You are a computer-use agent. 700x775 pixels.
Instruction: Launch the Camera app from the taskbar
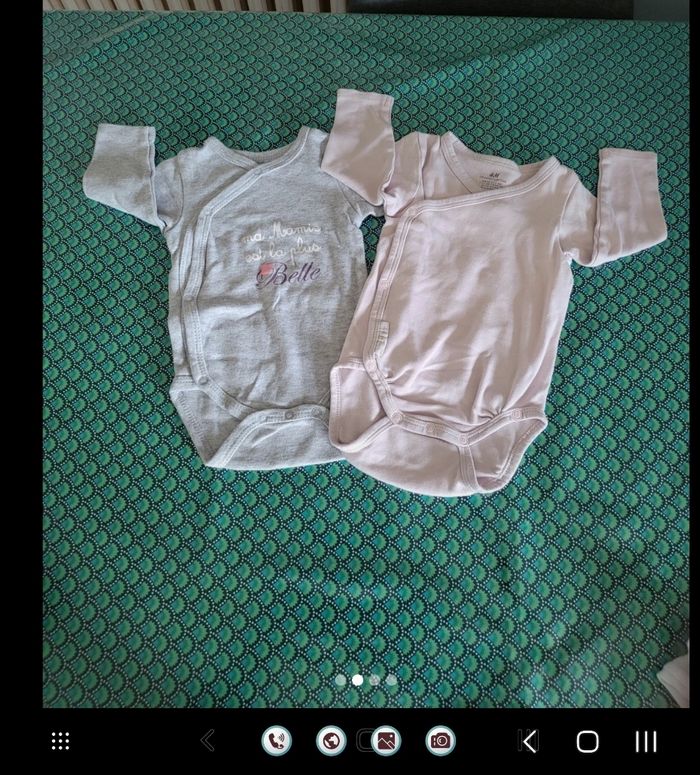[440, 741]
